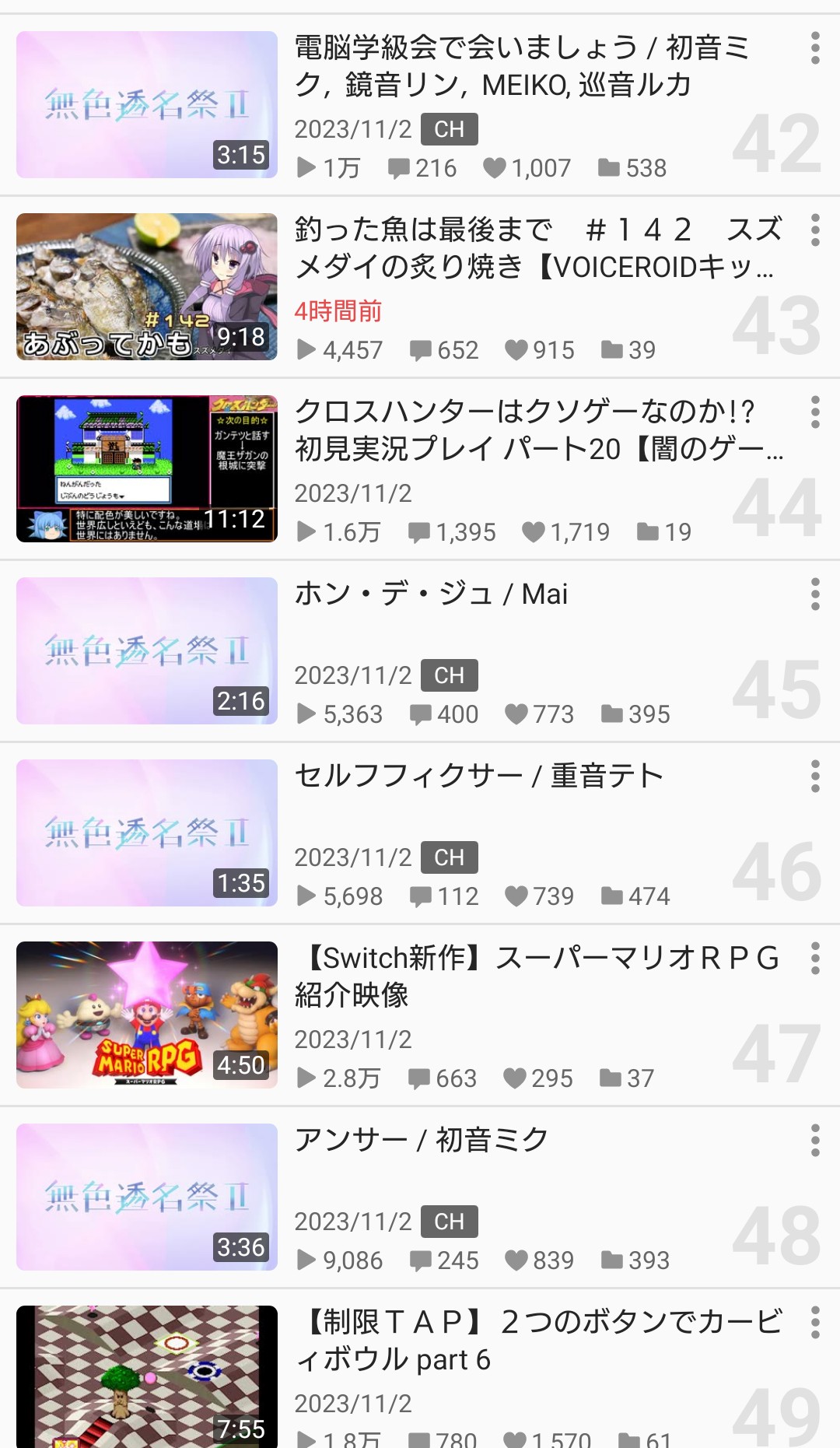Open more options for ホン・デ・ジュ / Mai
The height and width of the screenshot is (1448, 840).
(x=814, y=594)
